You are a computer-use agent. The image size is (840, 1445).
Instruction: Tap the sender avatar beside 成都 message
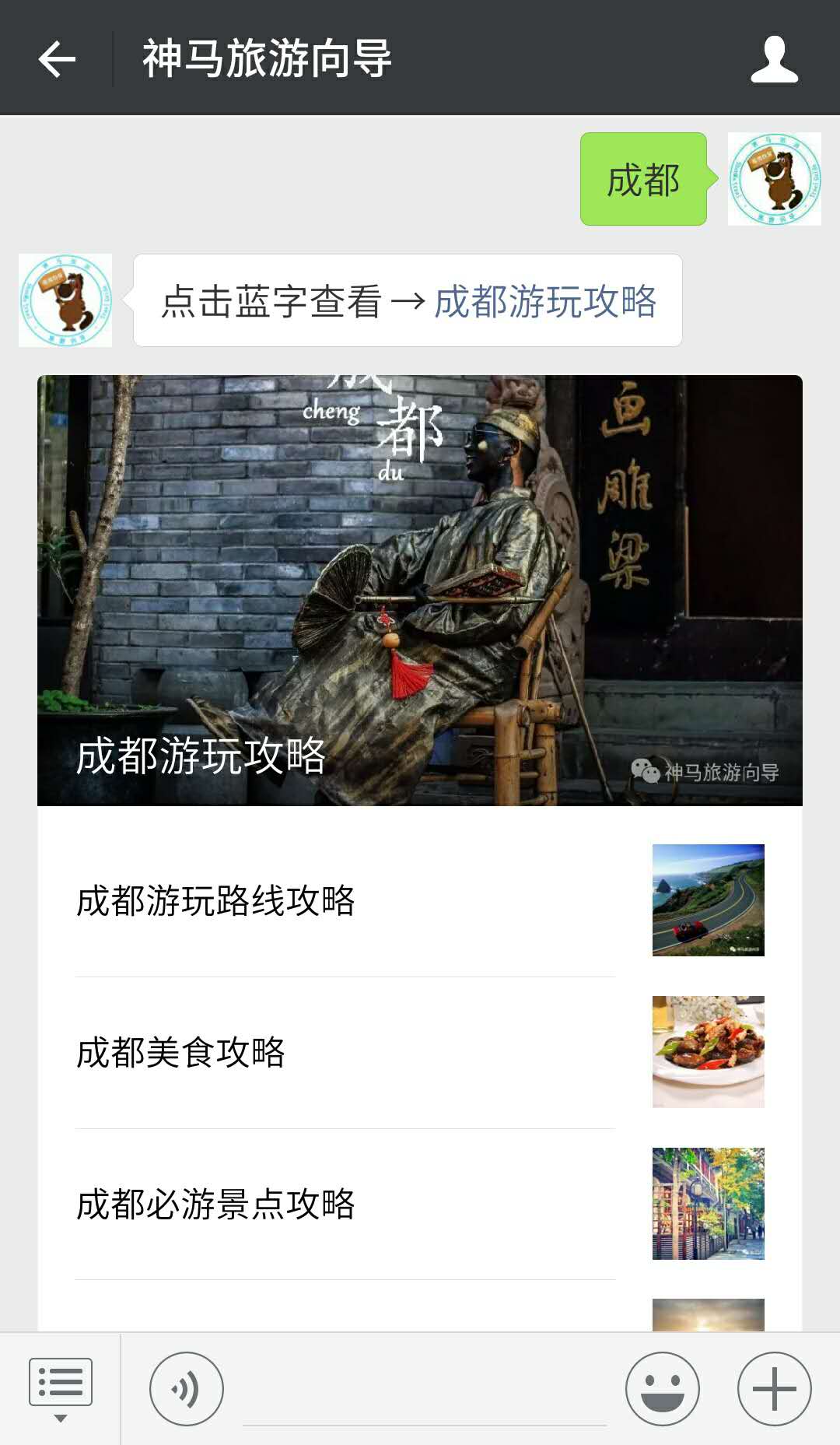tap(774, 179)
